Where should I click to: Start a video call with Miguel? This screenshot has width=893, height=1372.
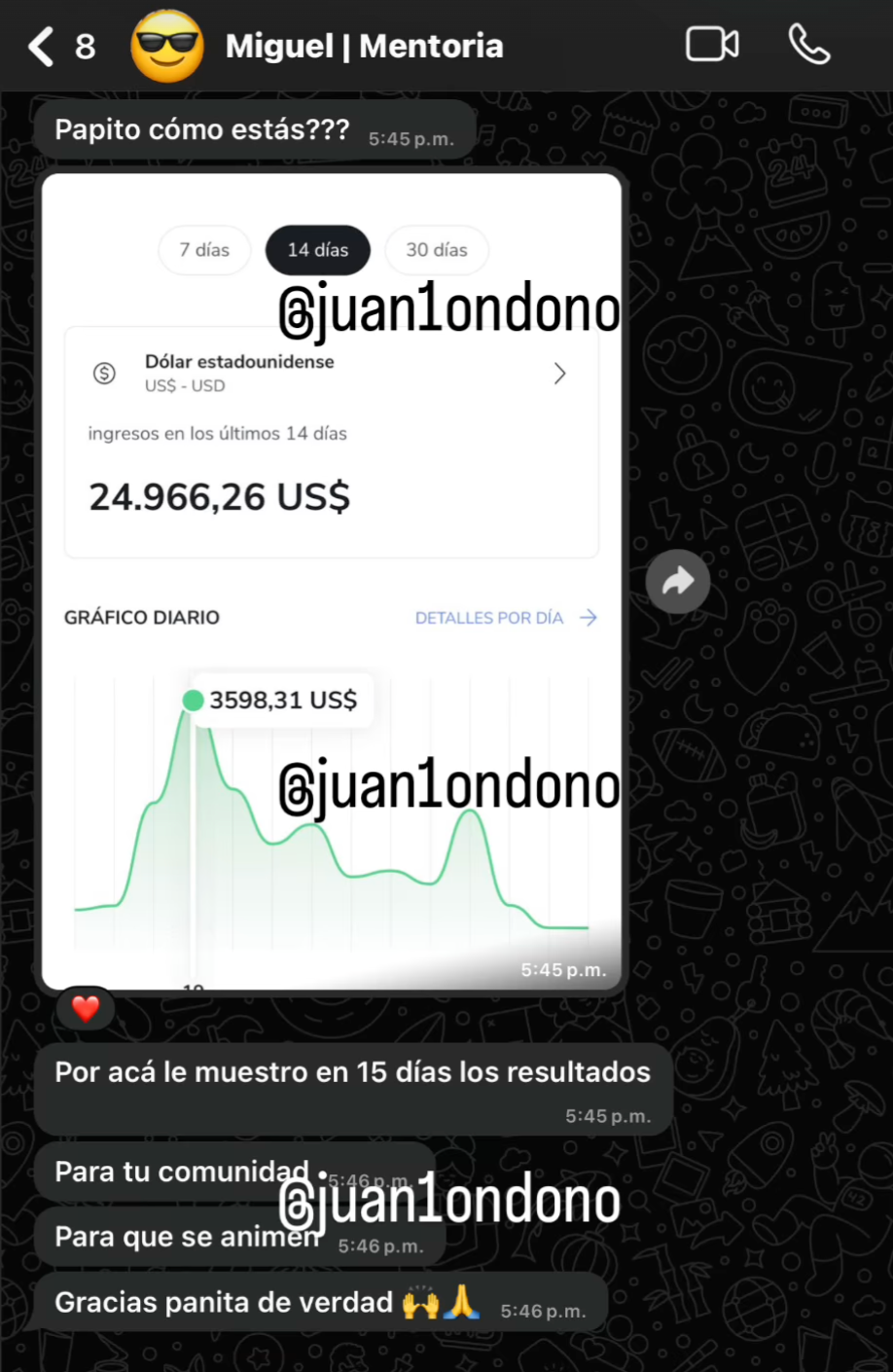click(712, 45)
